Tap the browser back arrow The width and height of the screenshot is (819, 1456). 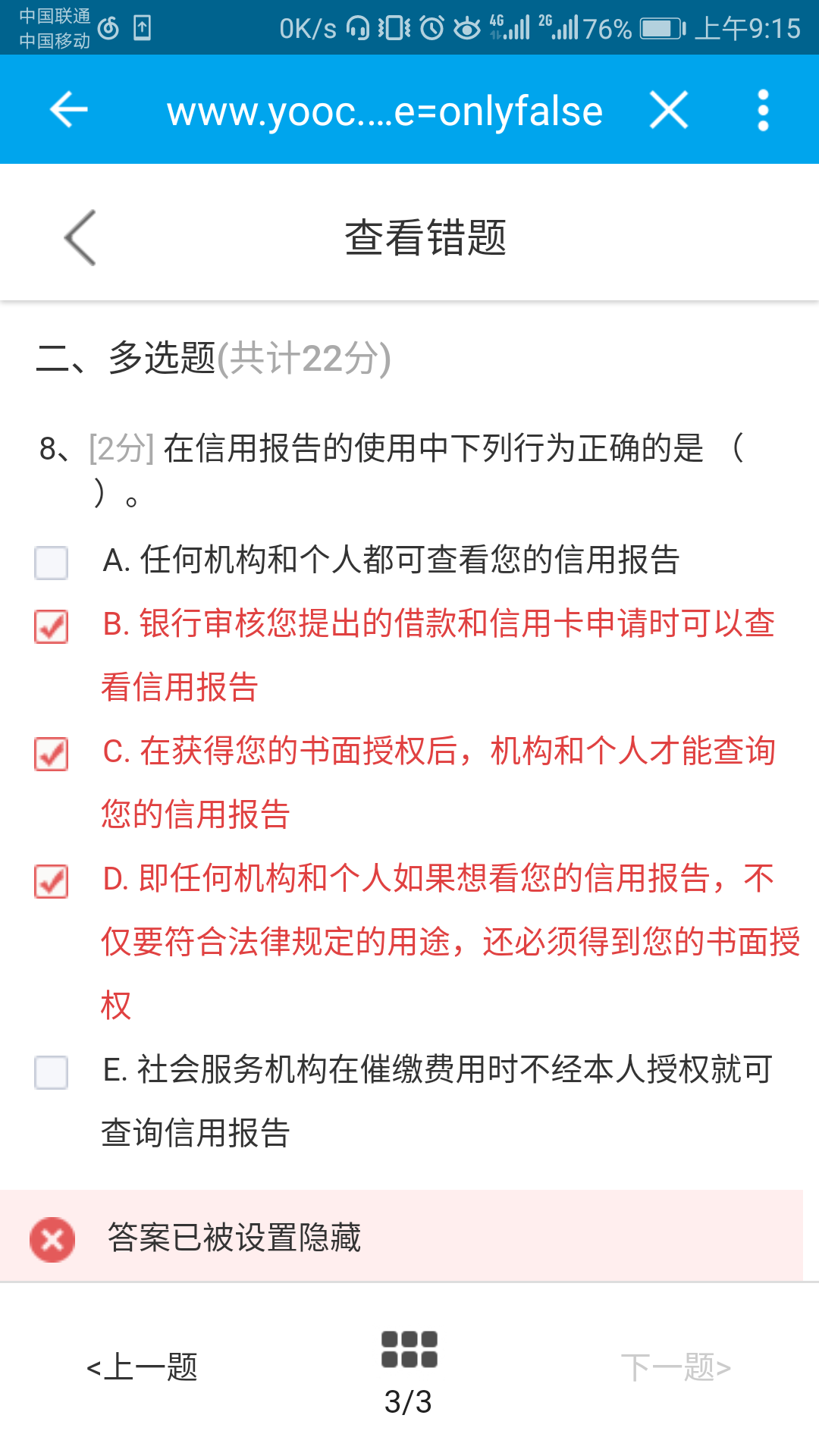coord(69,110)
